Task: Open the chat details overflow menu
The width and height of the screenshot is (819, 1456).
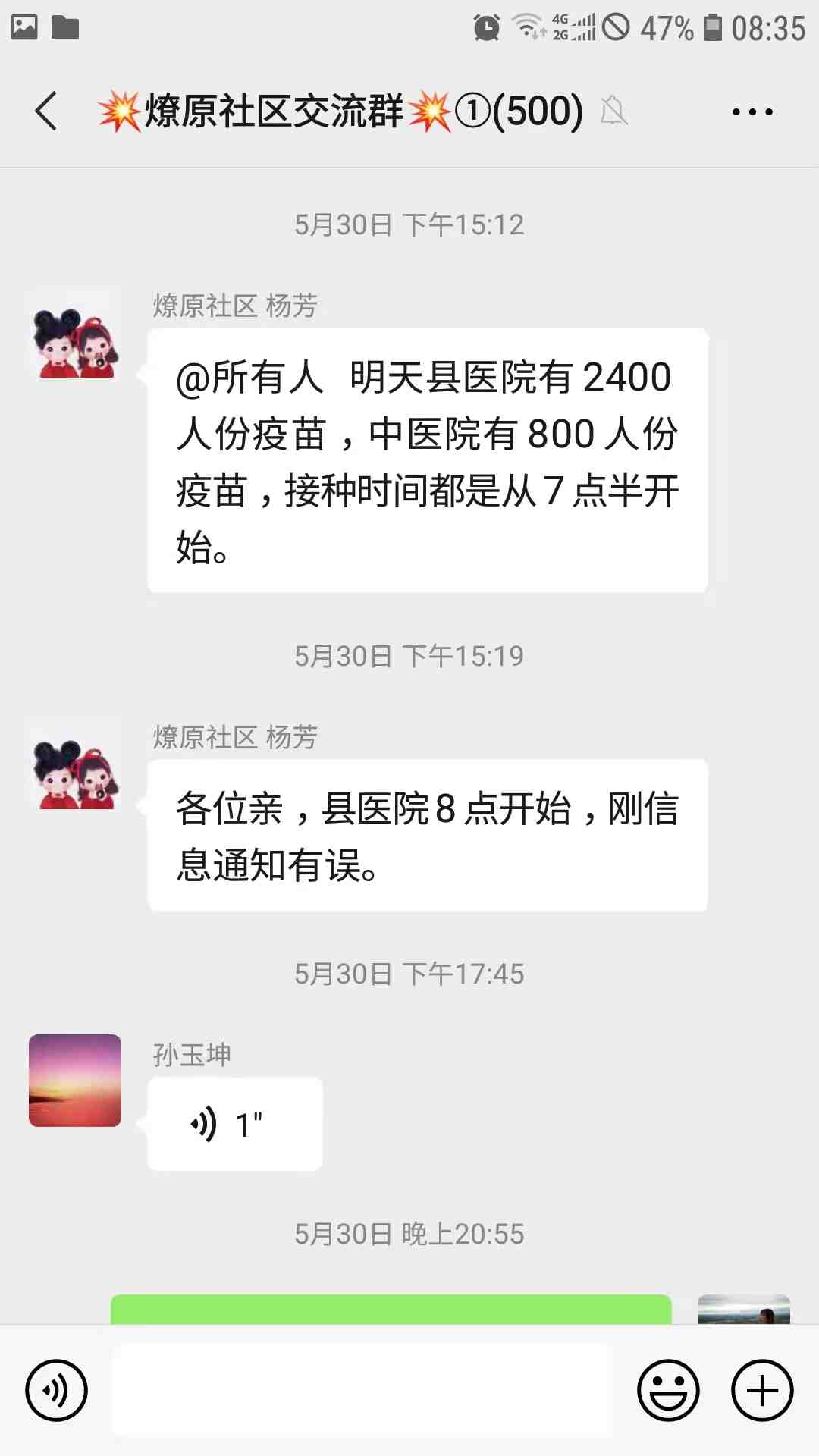Action: 752,112
